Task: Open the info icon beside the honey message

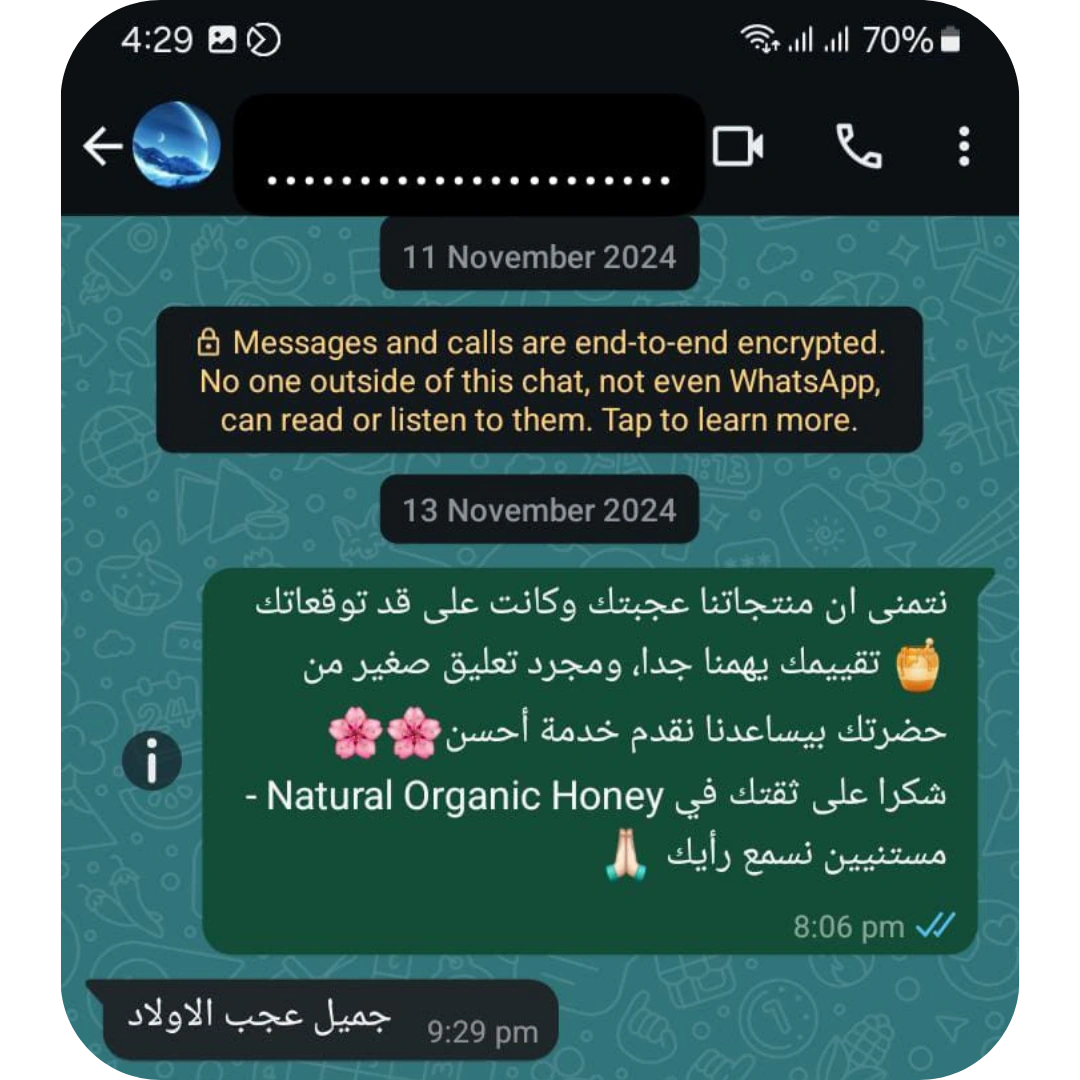Action: 152,763
